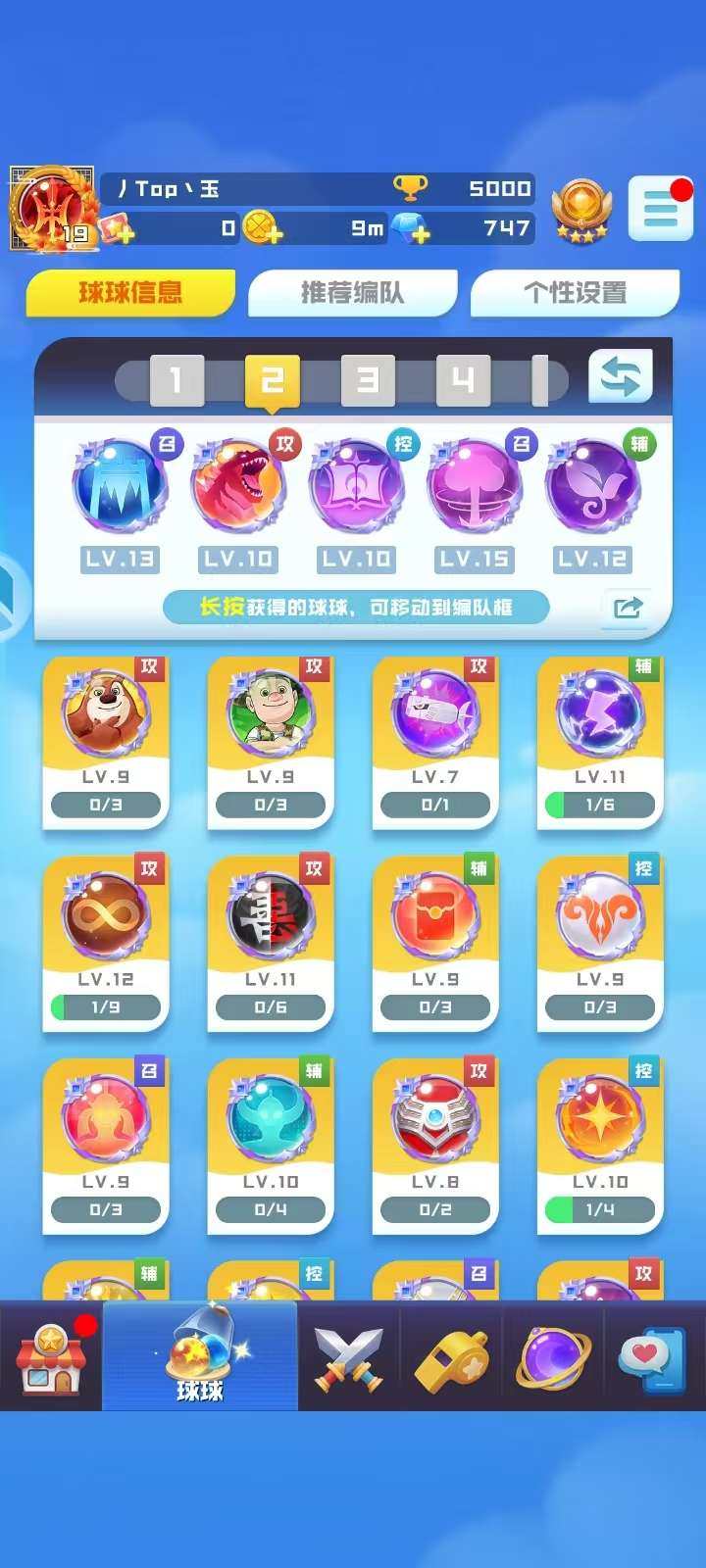Share the current team lineup
Image resolution: width=706 pixels, height=1568 pixels.
tap(628, 608)
